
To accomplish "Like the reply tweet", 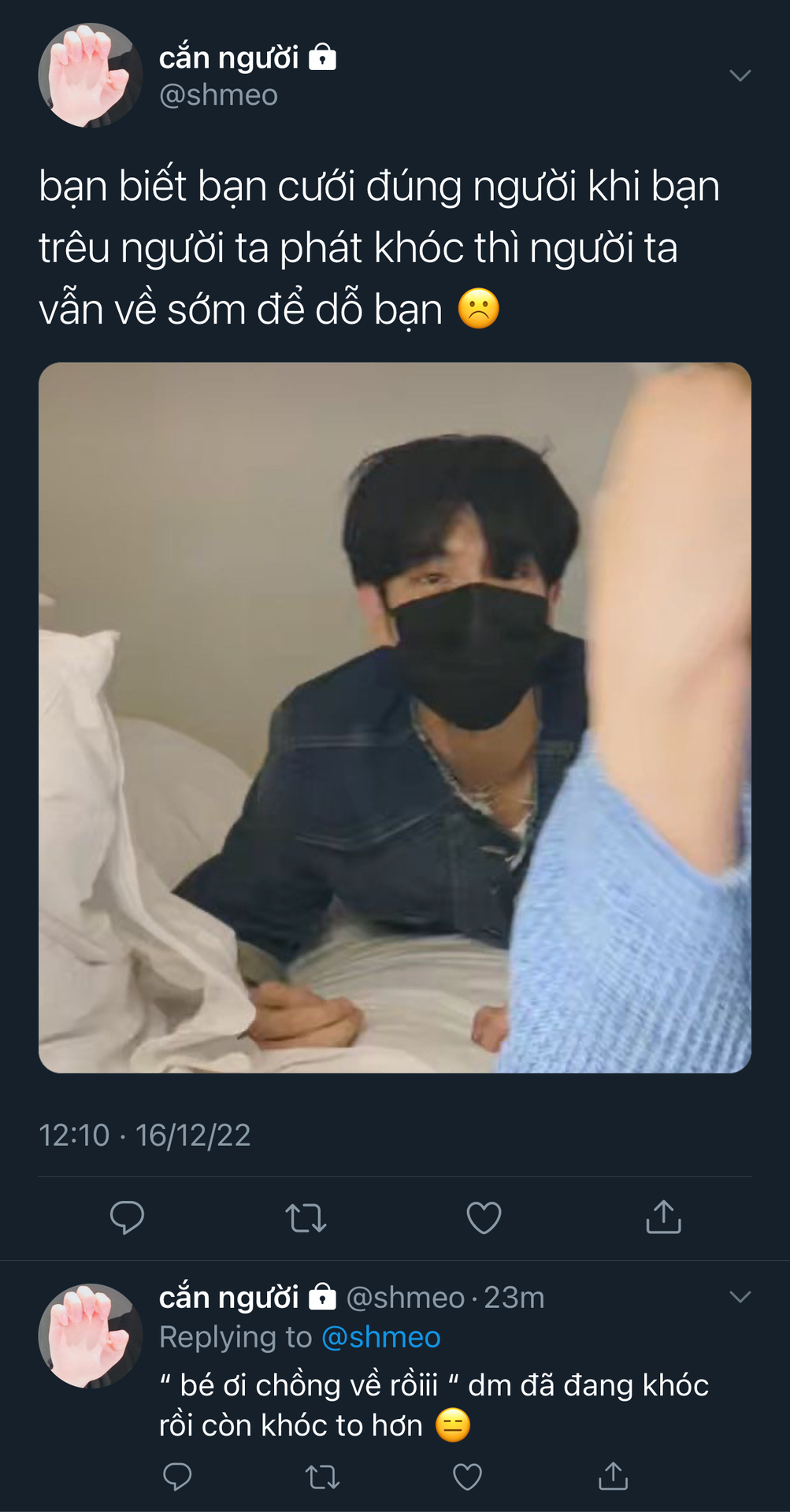I will 467,1477.
